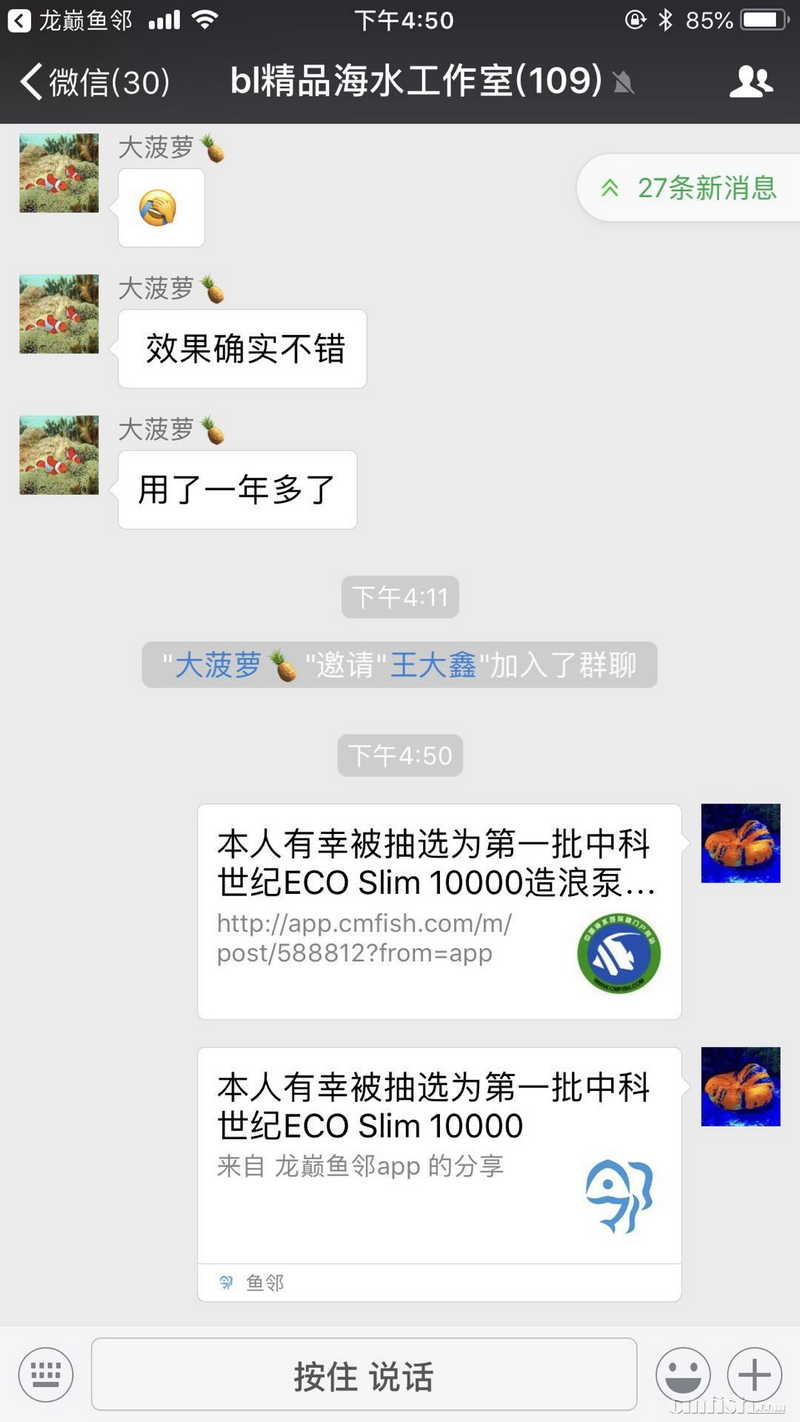Go back to the 微信 chat list

[x=95, y=81]
